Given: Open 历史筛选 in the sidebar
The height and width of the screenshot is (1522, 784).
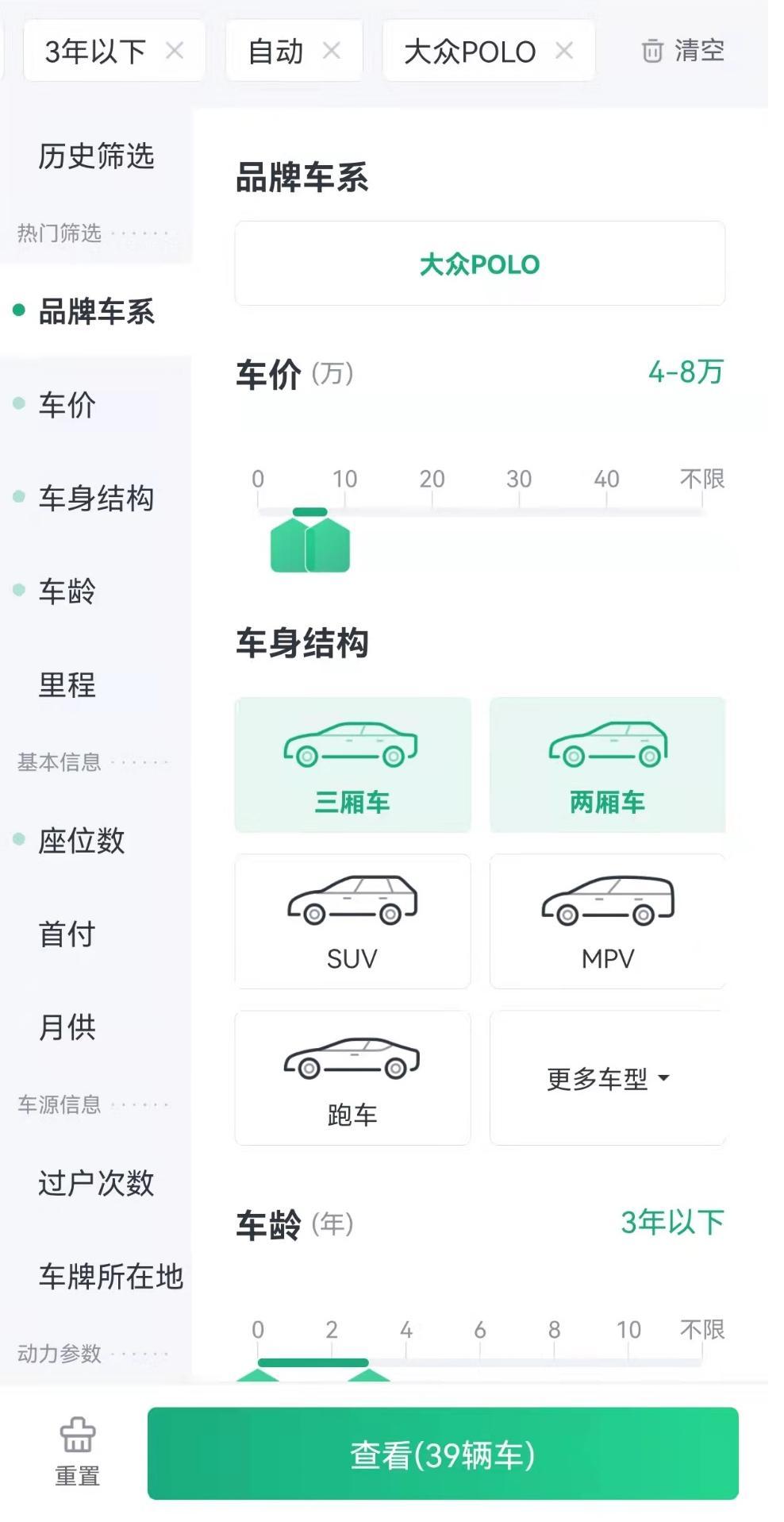Looking at the screenshot, I should point(96,156).
